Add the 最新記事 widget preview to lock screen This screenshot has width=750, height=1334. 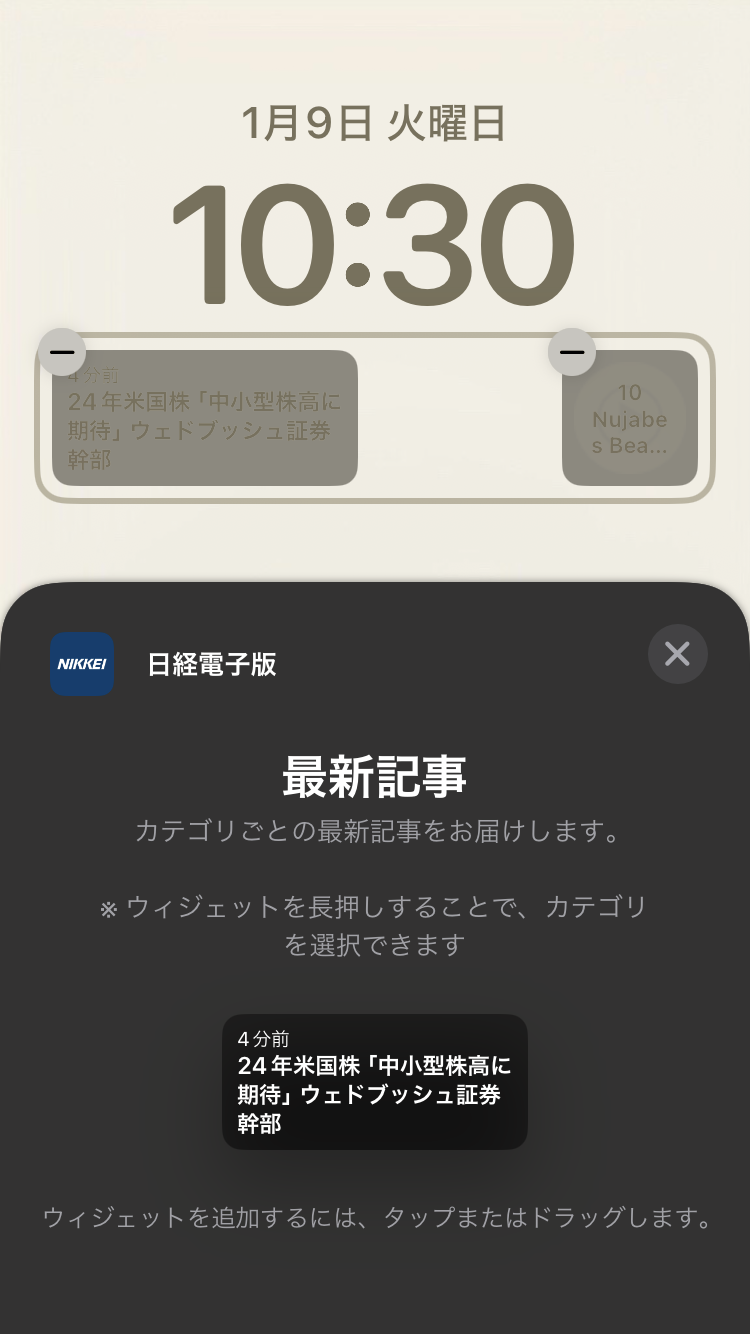coord(374,1081)
